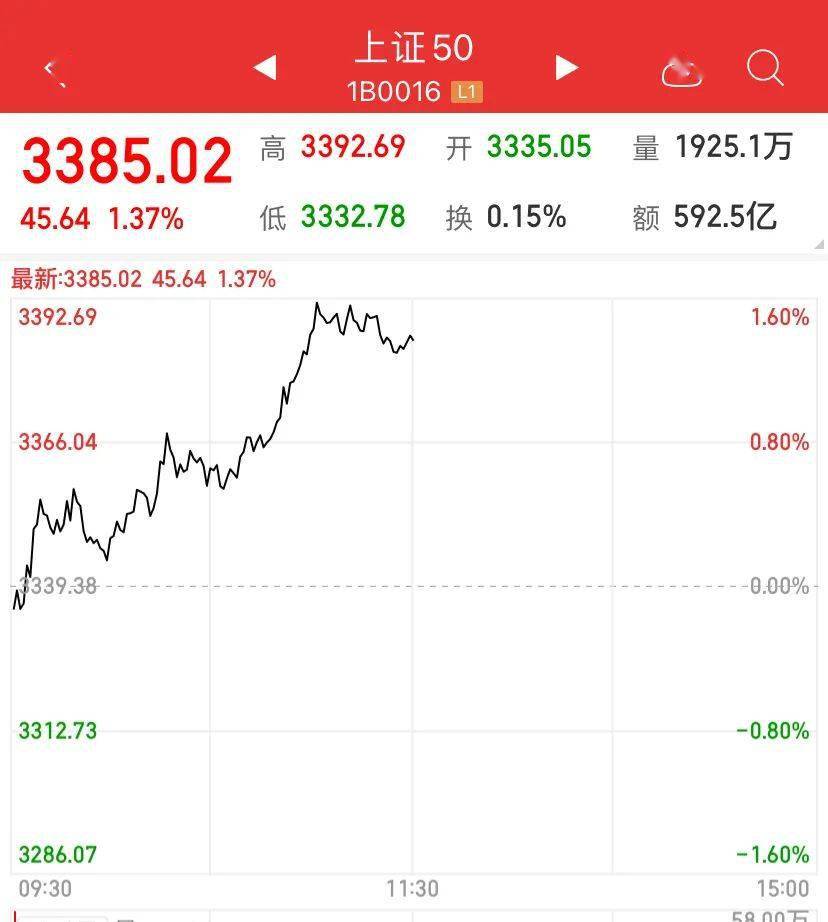Switch to the previous index

265,68
